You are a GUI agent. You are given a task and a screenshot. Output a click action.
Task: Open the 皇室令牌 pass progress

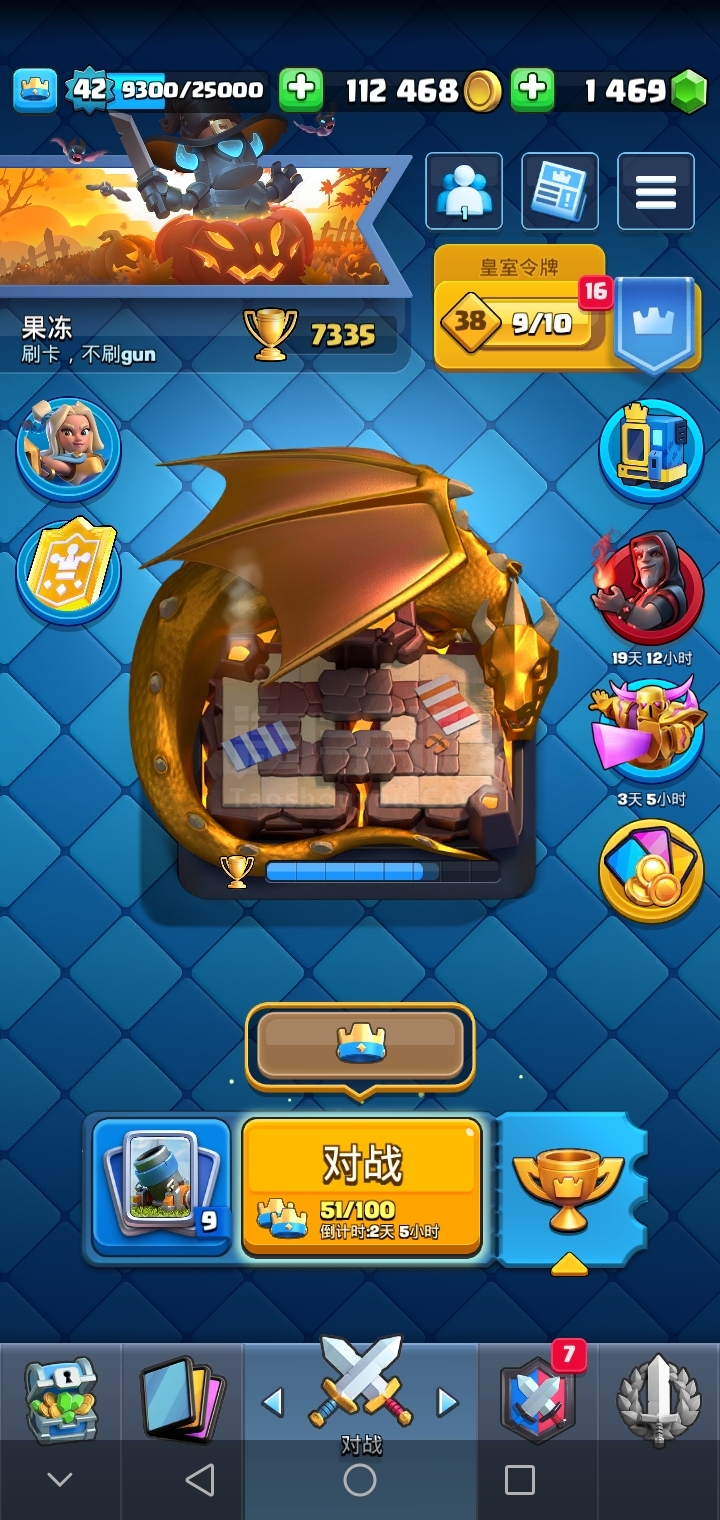520,320
